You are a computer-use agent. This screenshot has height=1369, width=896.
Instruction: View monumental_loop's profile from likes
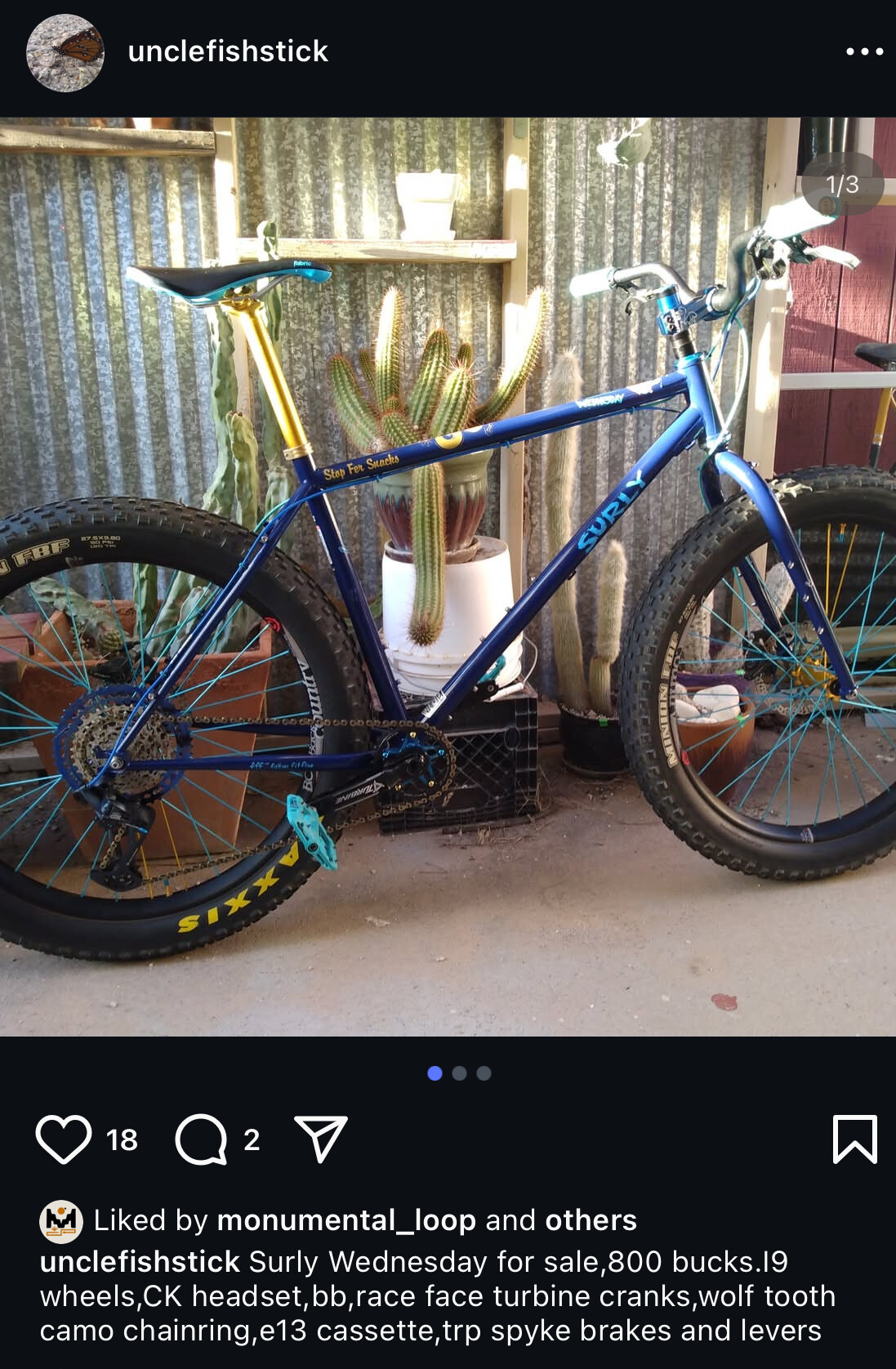coord(345,1220)
